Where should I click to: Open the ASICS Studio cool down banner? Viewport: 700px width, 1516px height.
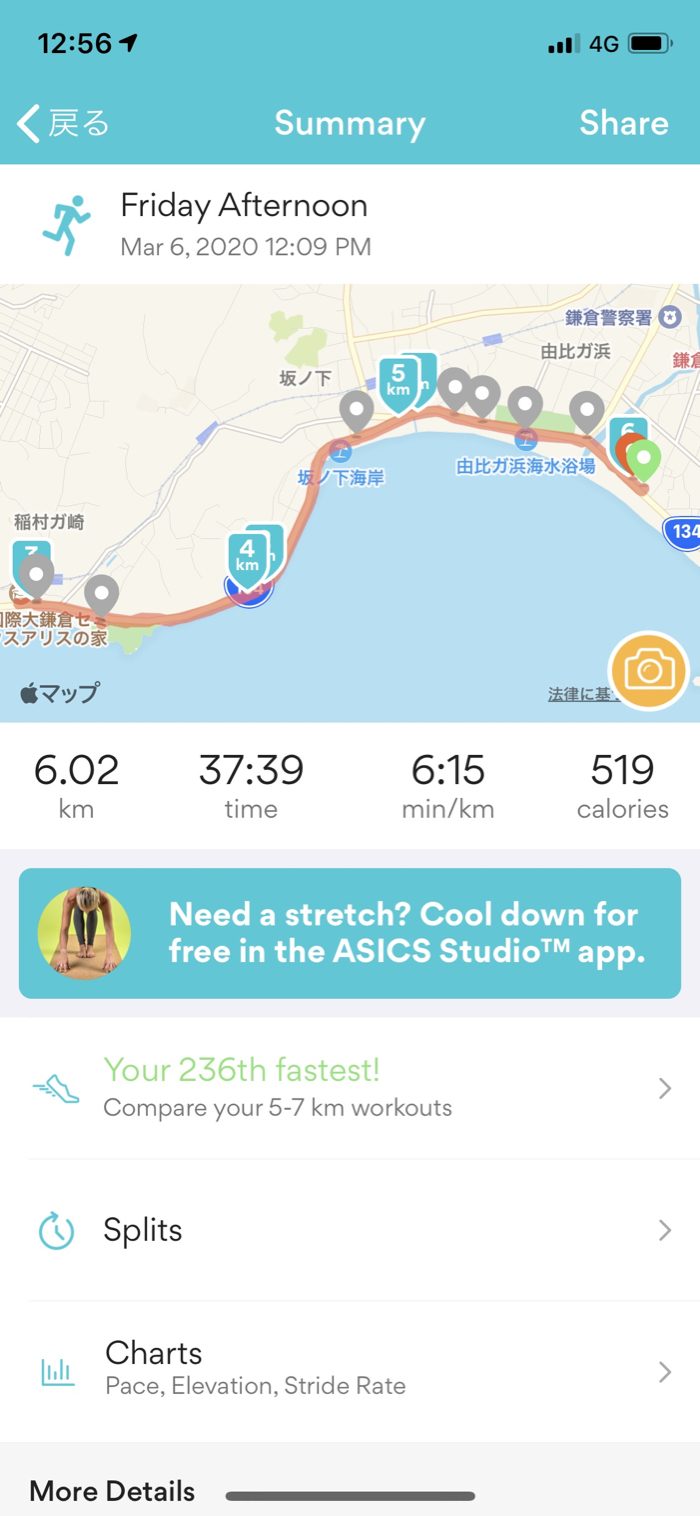coord(350,933)
